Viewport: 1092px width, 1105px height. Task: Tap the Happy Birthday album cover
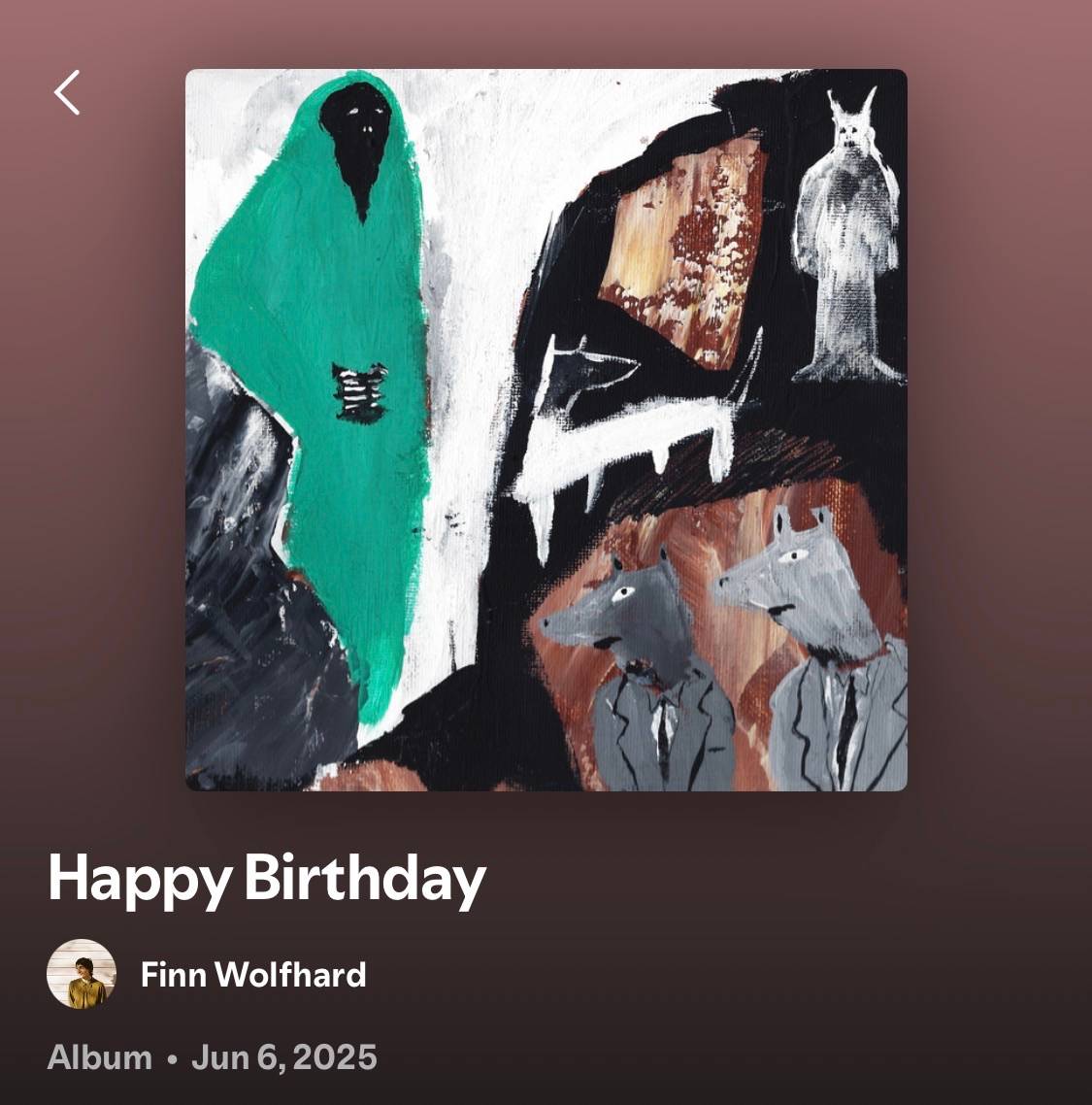546,430
